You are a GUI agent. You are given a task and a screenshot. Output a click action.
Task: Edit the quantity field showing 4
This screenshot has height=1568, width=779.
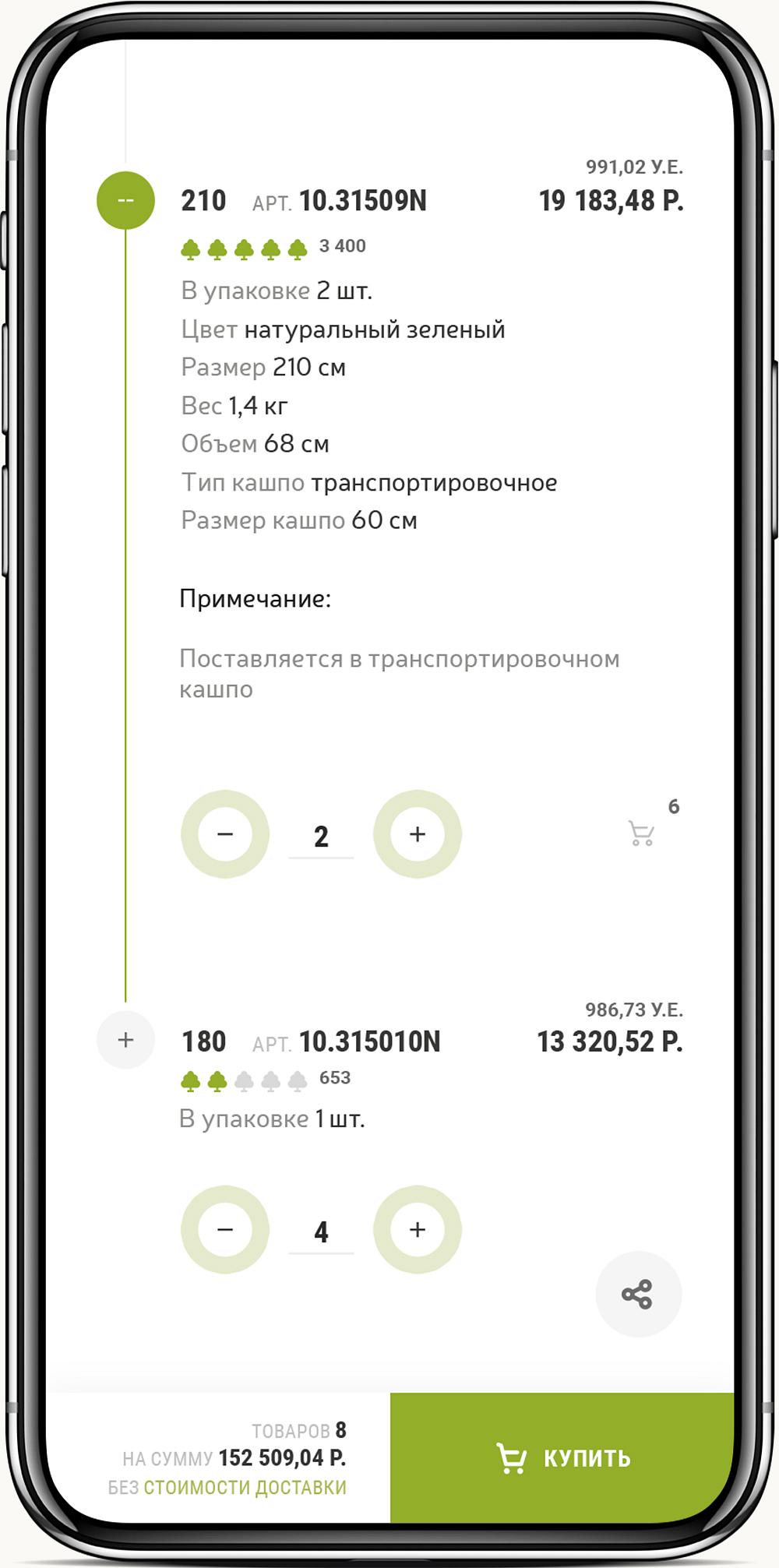[321, 1231]
